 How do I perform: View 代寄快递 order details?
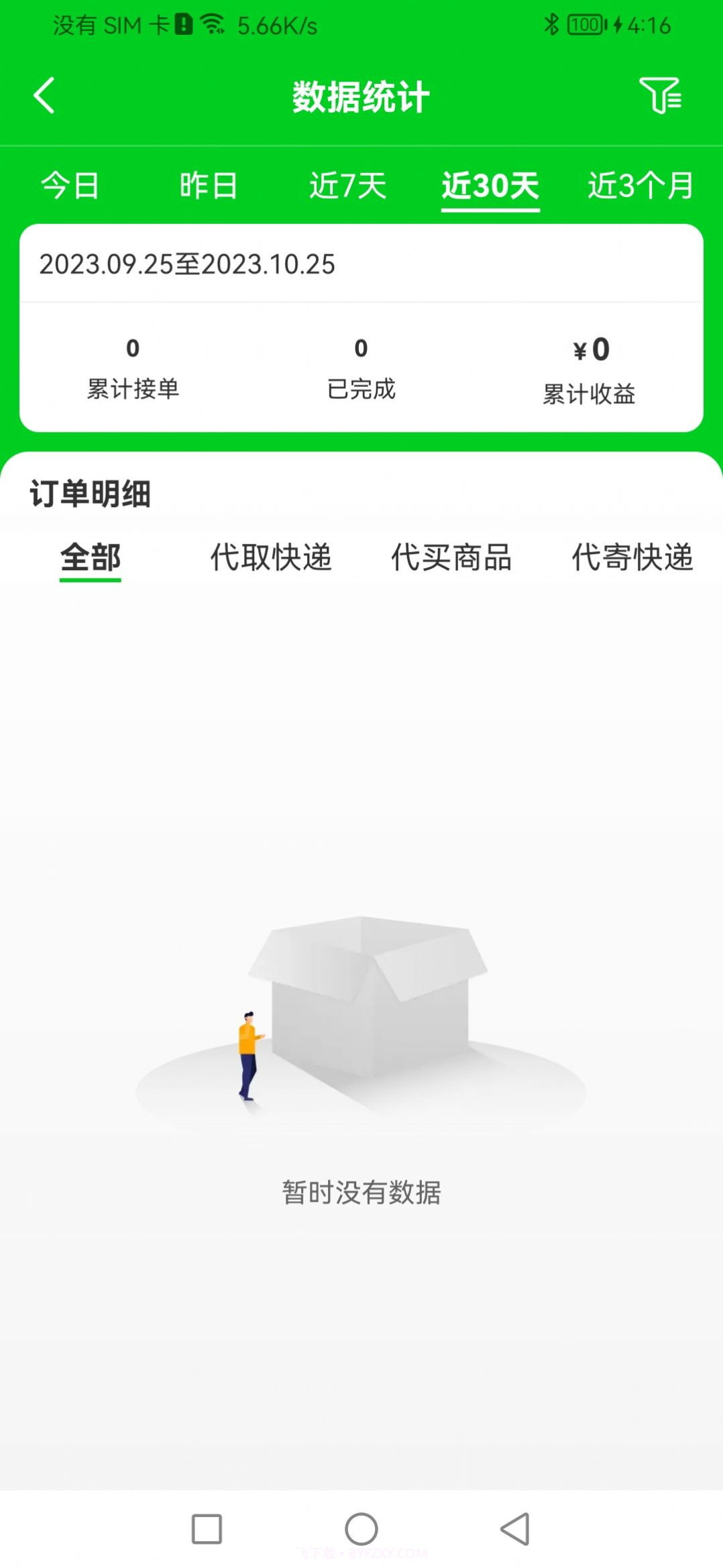631,558
